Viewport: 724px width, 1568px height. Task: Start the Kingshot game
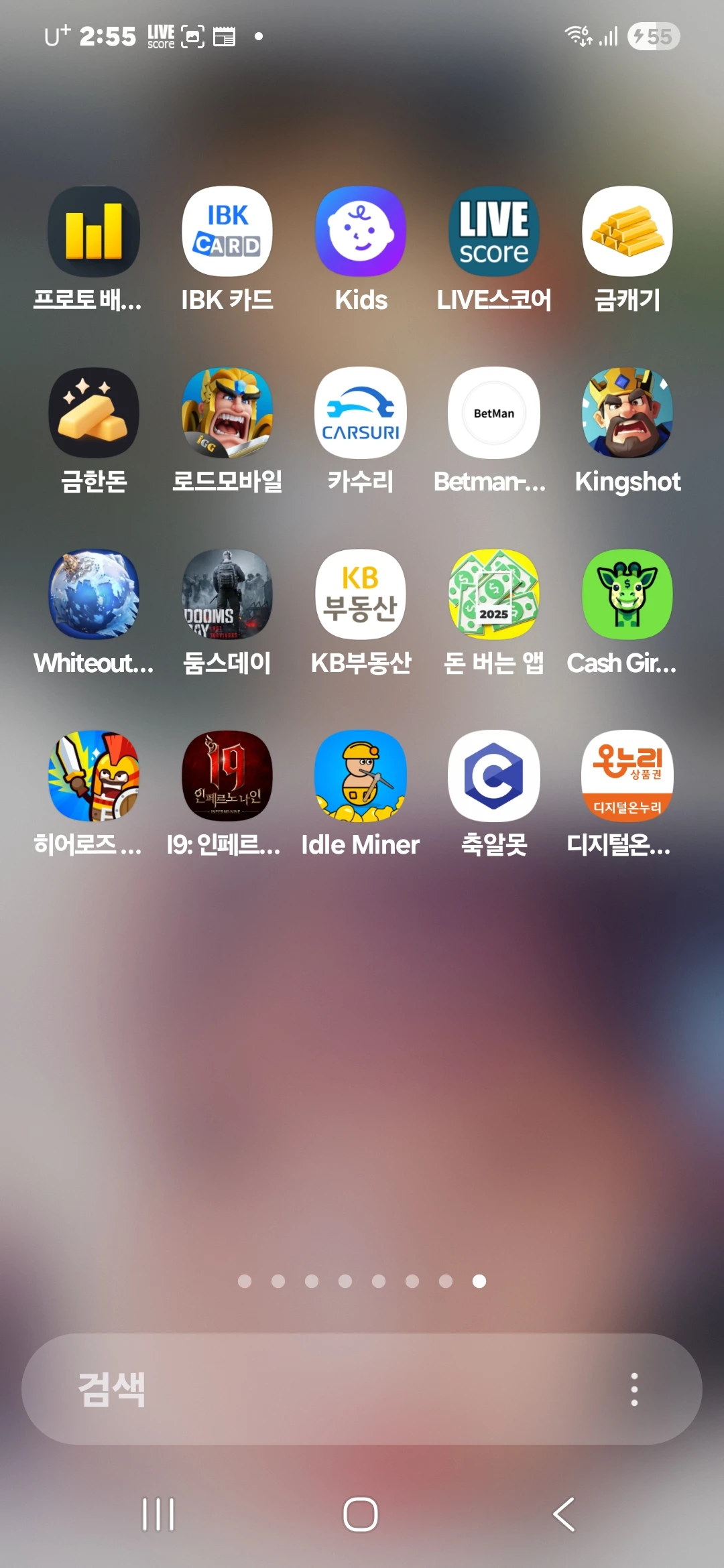(x=627, y=413)
